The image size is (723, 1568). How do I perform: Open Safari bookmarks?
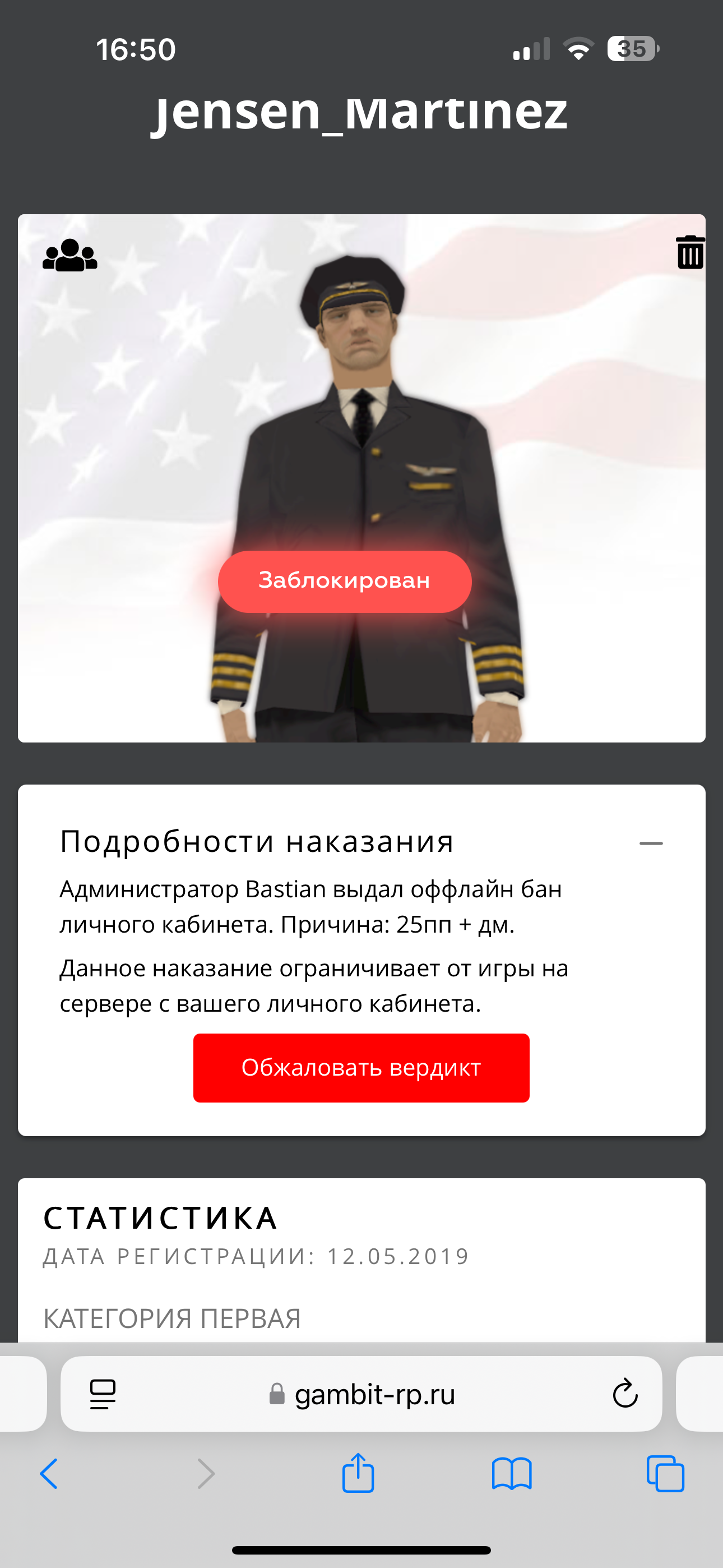pyautogui.click(x=511, y=1474)
